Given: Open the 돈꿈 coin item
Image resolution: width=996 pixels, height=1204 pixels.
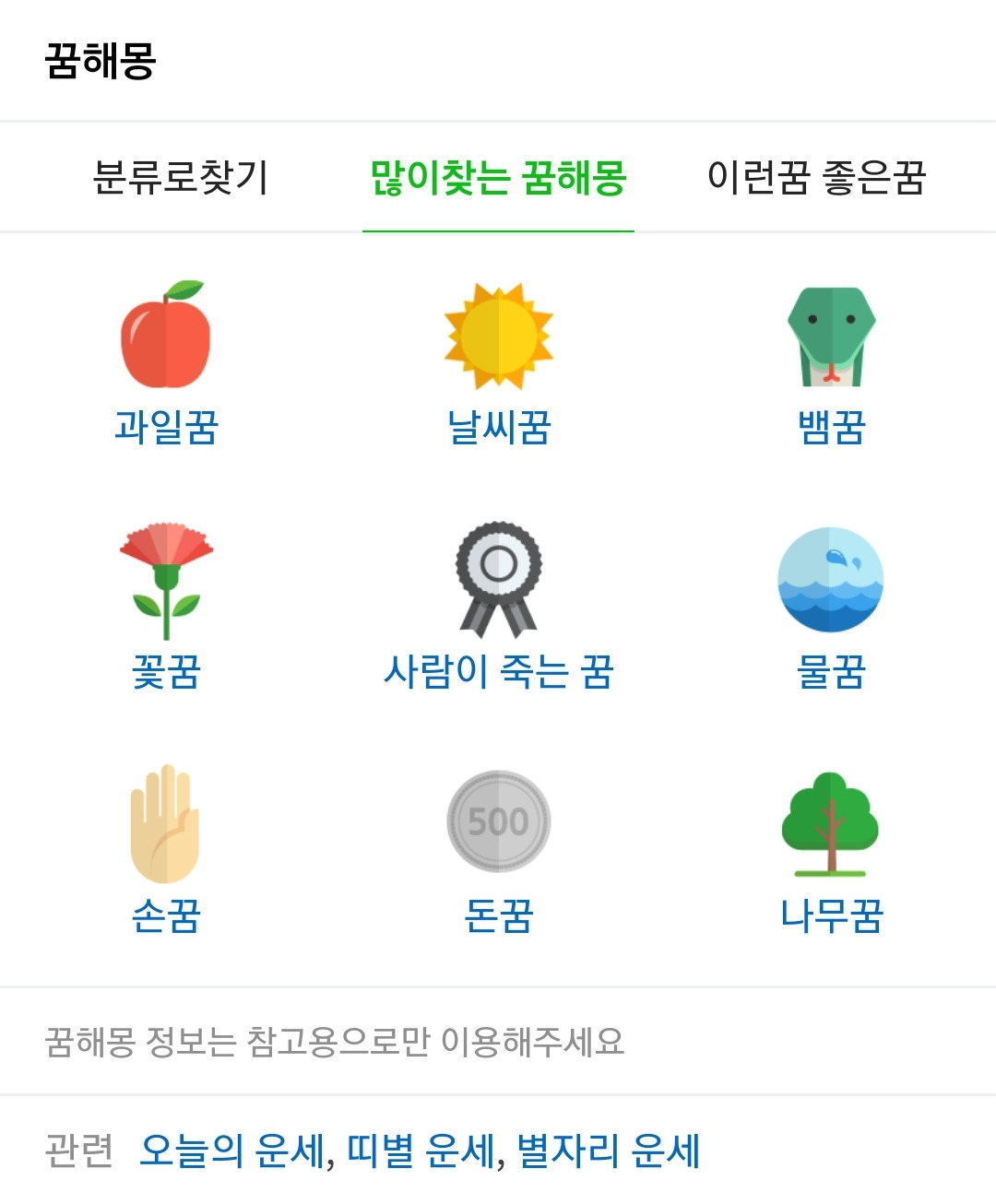Looking at the screenshot, I should tap(498, 850).
